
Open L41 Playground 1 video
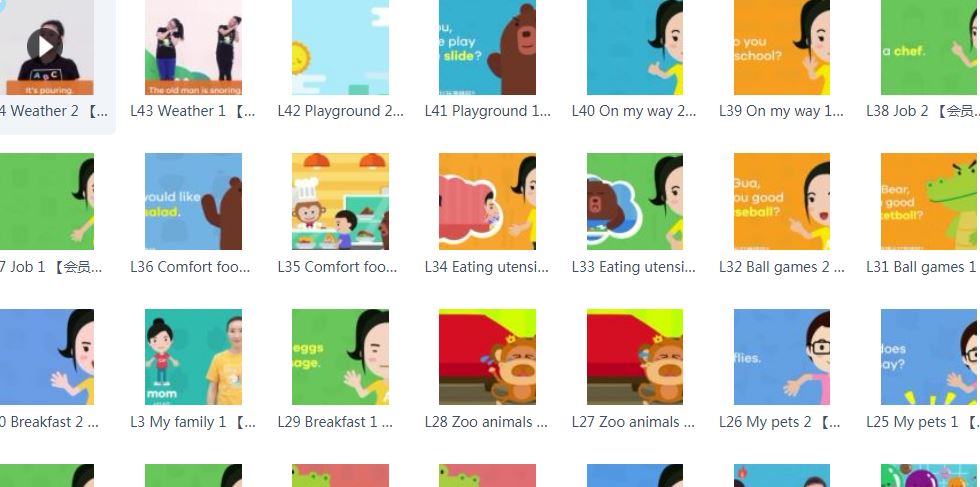click(487, 47)
